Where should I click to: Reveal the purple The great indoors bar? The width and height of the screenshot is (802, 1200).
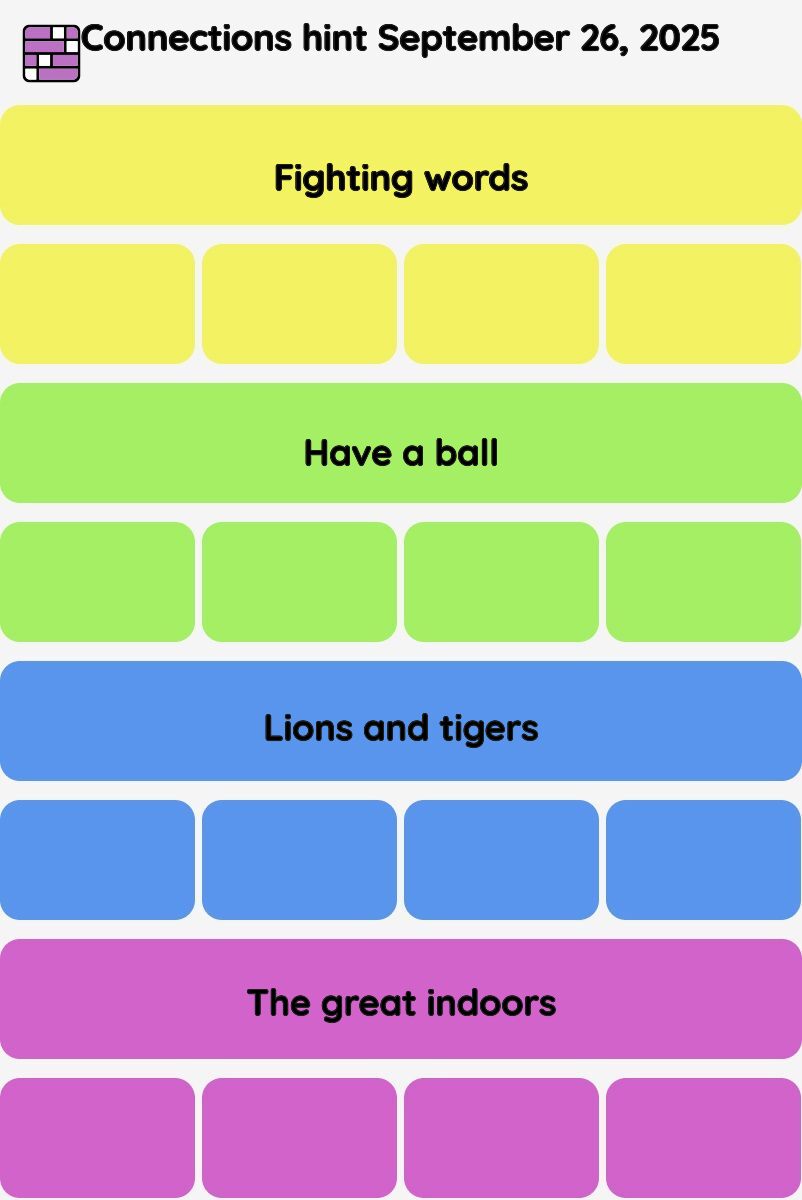(x=401, y=999)
